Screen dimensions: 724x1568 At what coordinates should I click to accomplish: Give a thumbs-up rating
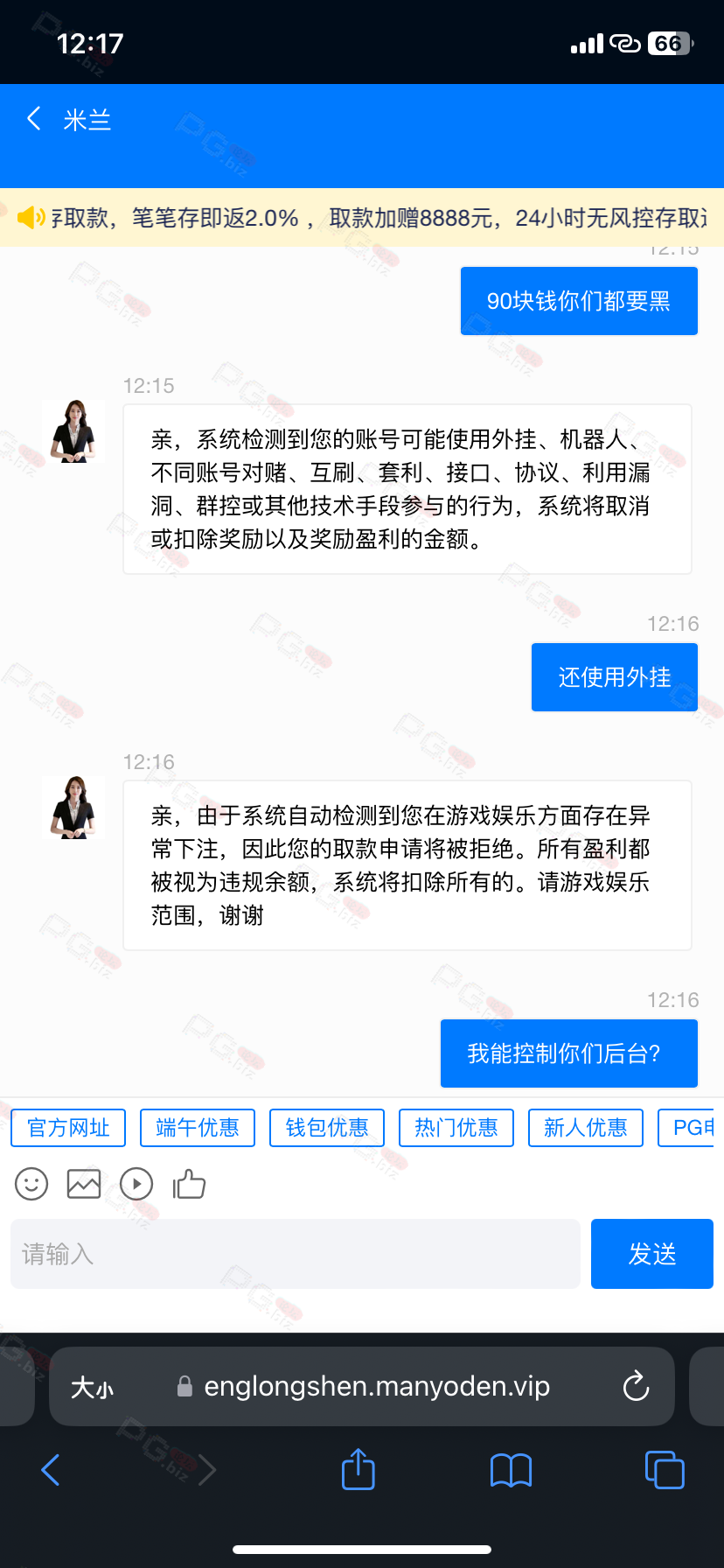point(189,1185)
